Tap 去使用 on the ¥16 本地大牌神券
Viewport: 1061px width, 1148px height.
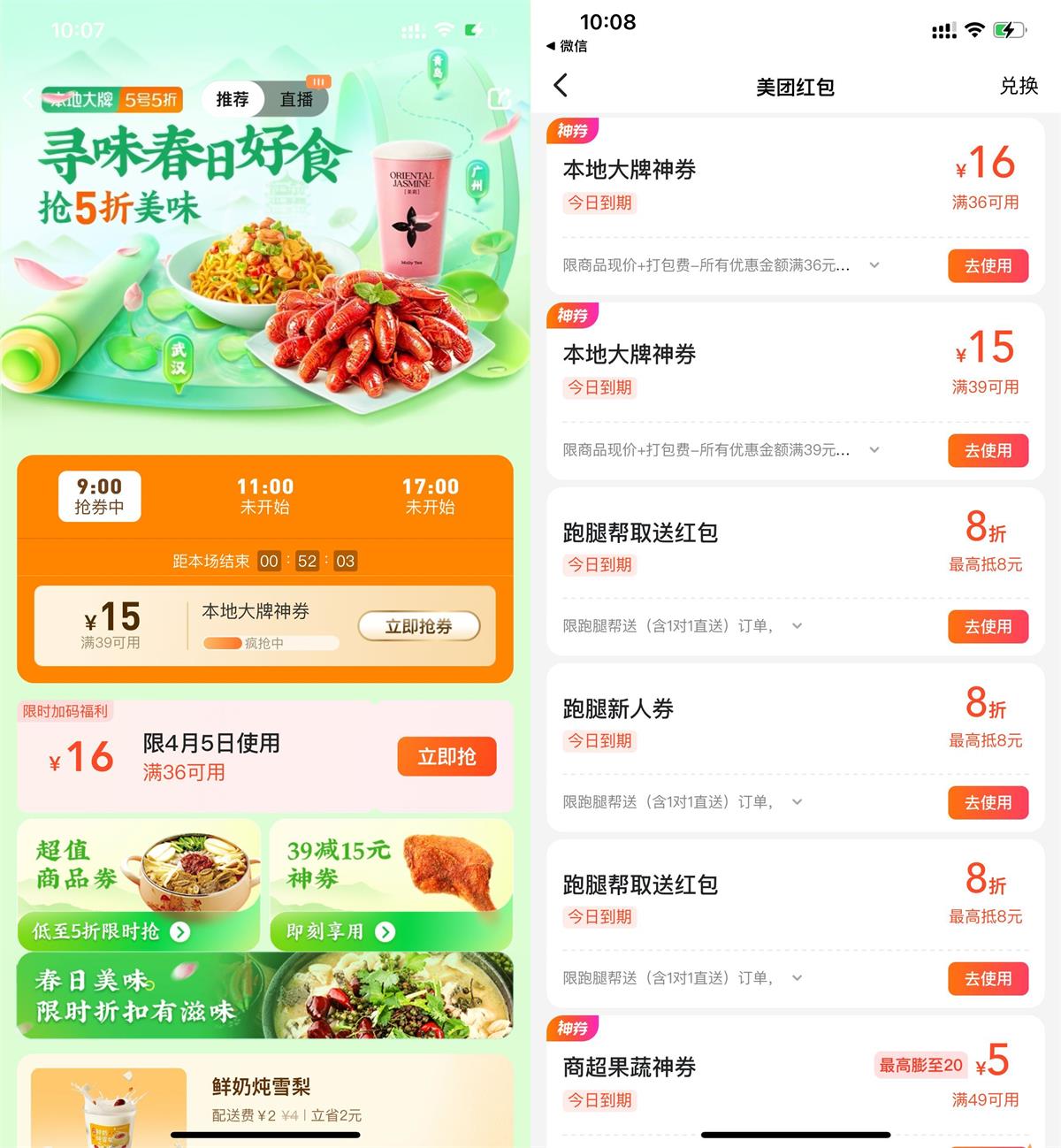pos(988,265)
